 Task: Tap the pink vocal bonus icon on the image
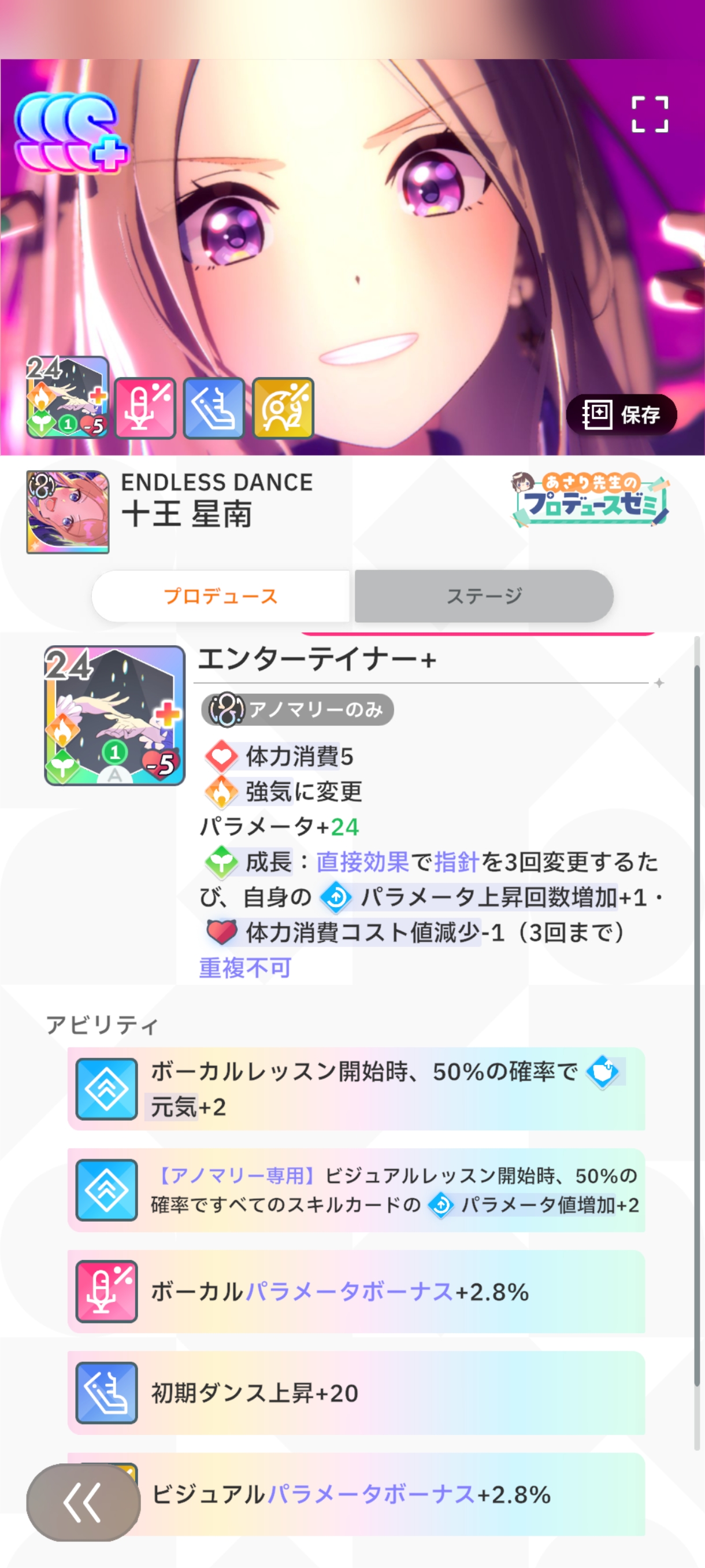pos(145,407)
